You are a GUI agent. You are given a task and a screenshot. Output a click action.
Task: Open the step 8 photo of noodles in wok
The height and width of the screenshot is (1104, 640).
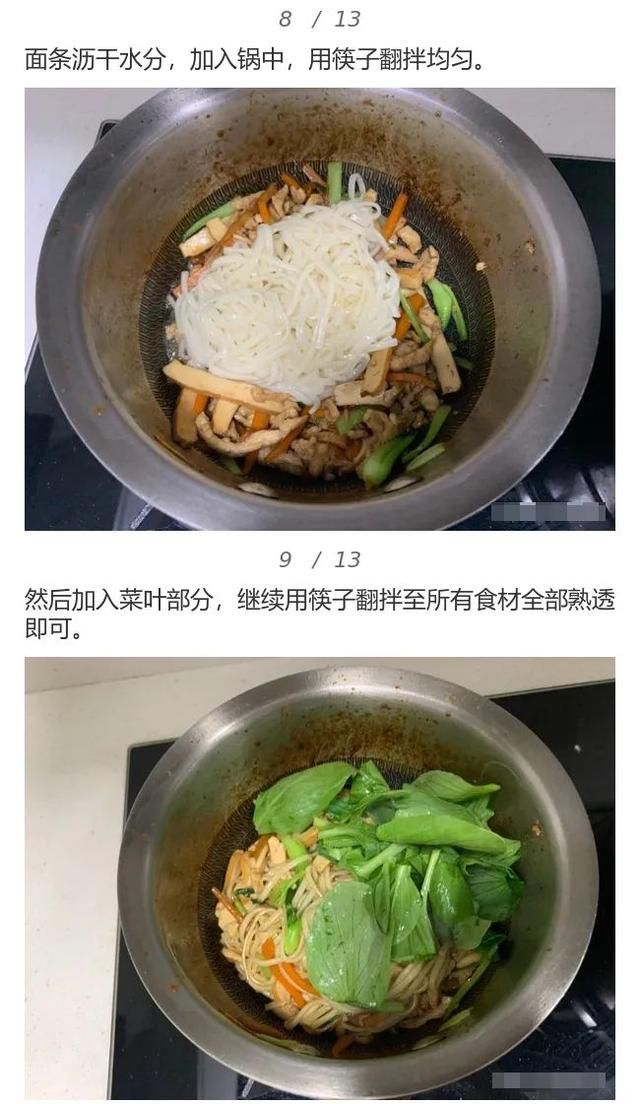click(320, 309)
